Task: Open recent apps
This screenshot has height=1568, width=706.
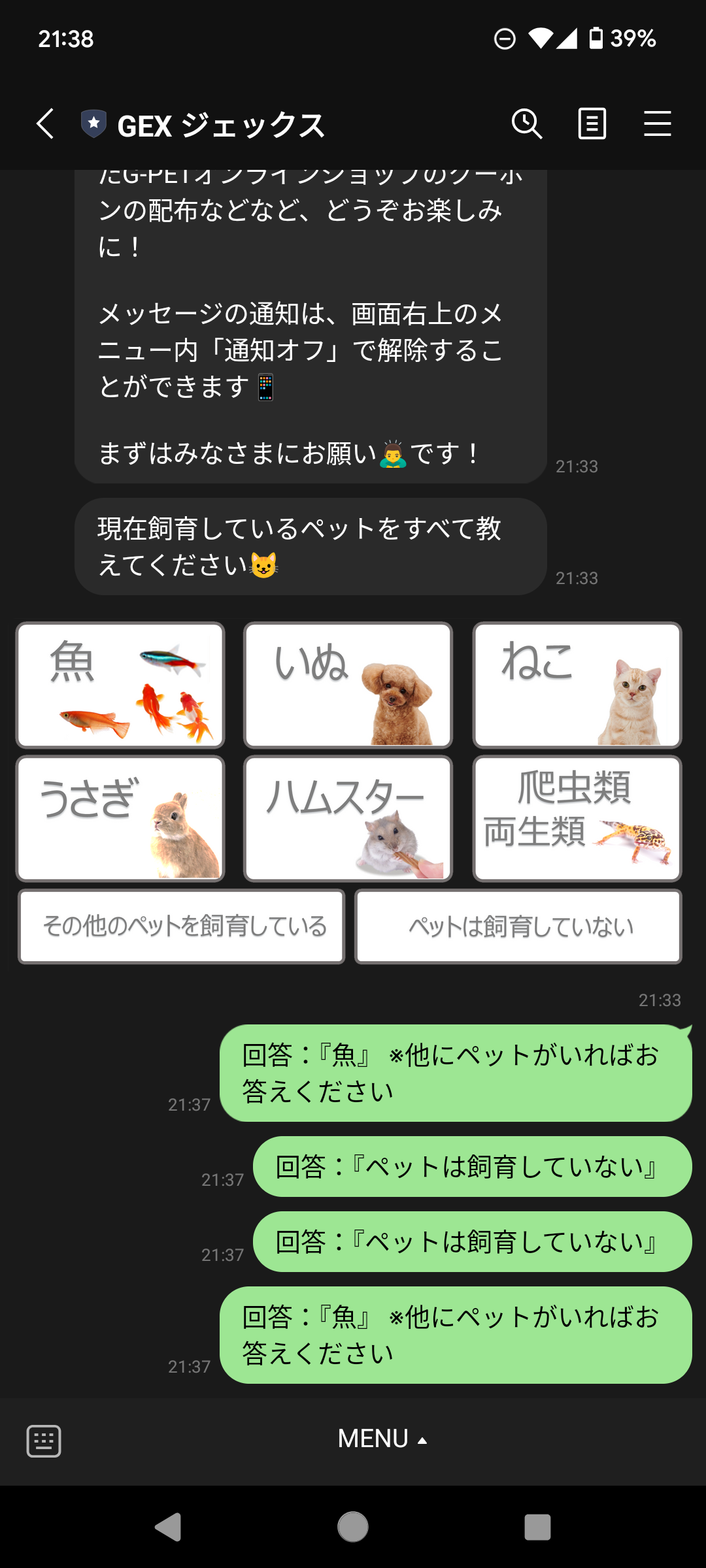Action: point(537,1527)
